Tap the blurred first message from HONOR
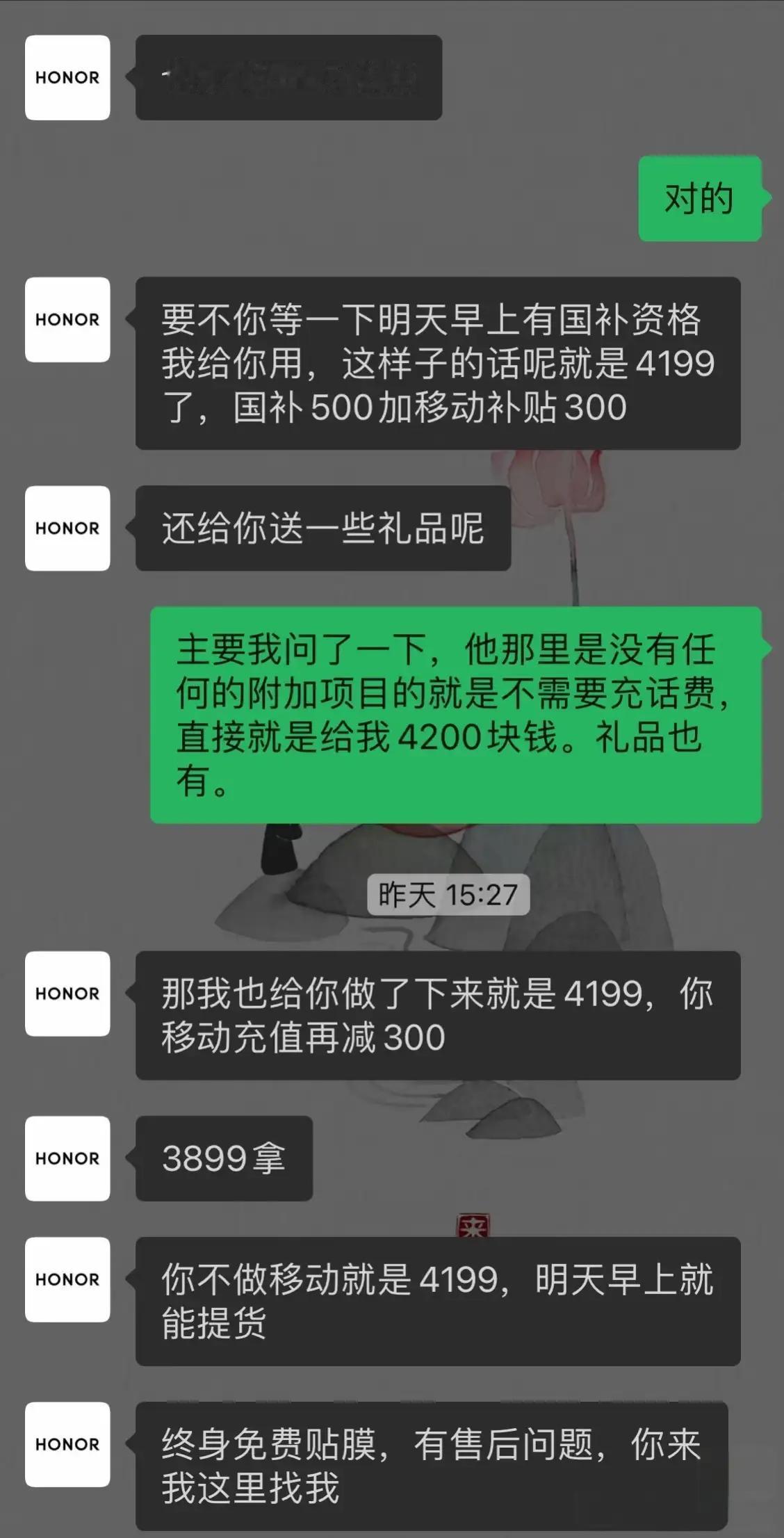 (288, 76)
